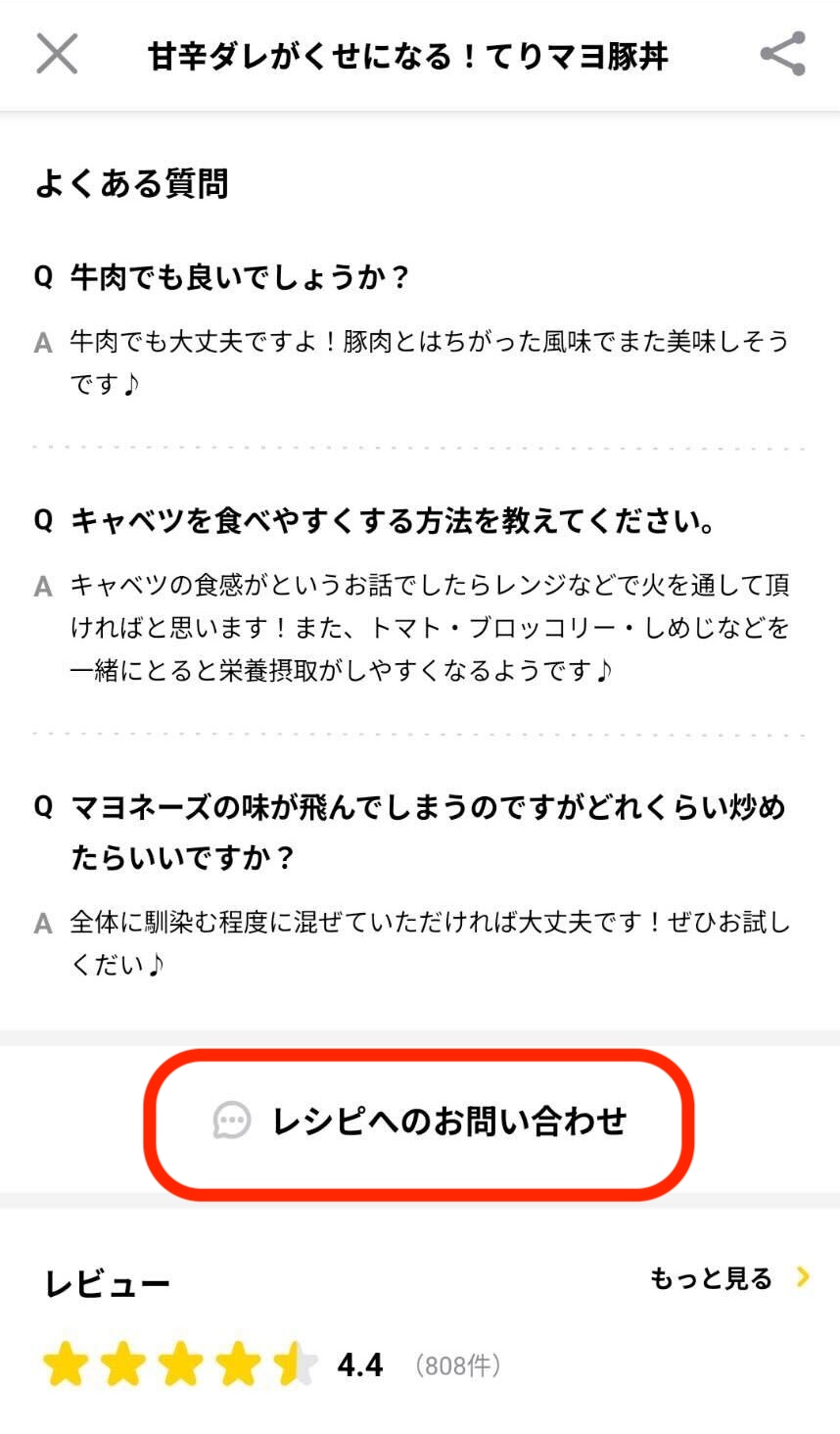Screen dimensions: 840x1434
Task: Share the てりマヨ豚丼 recipe
Action: (x=782, y=54)
